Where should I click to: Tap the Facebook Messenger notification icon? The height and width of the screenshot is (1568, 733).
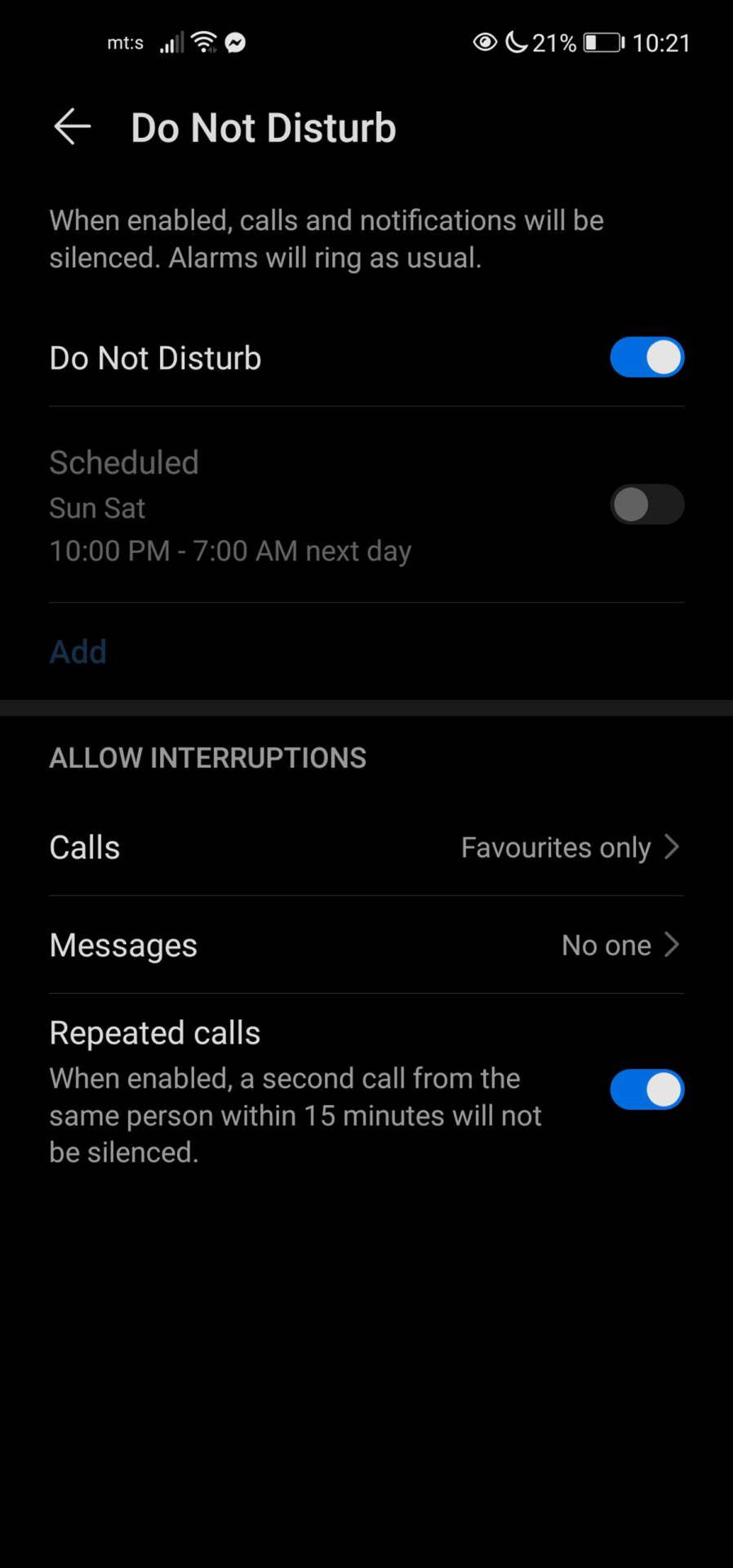coord(236,42)
